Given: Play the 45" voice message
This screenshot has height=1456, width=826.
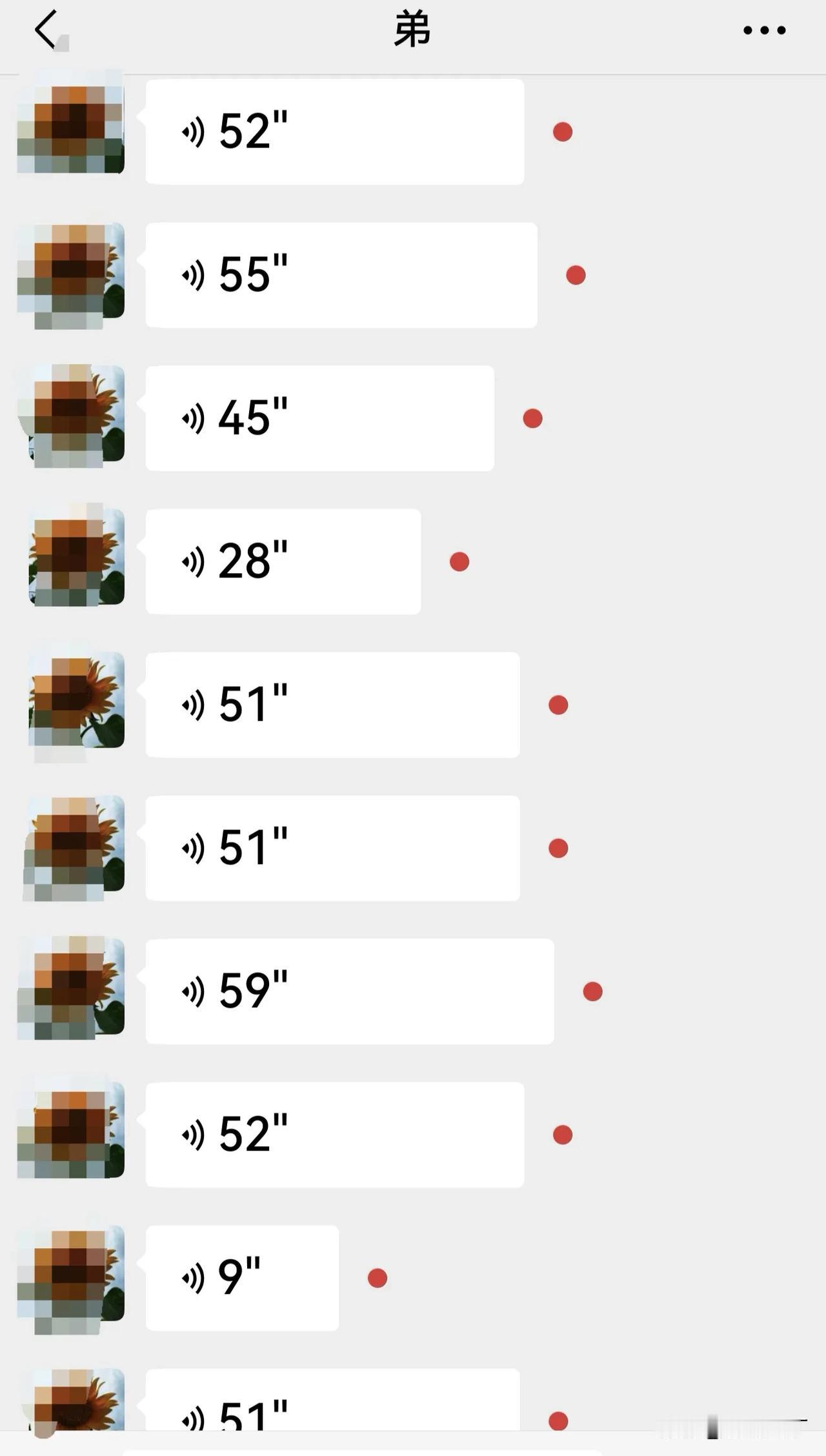Looking at the screenshot, I should pyautogui.click(x=320, y=418).
